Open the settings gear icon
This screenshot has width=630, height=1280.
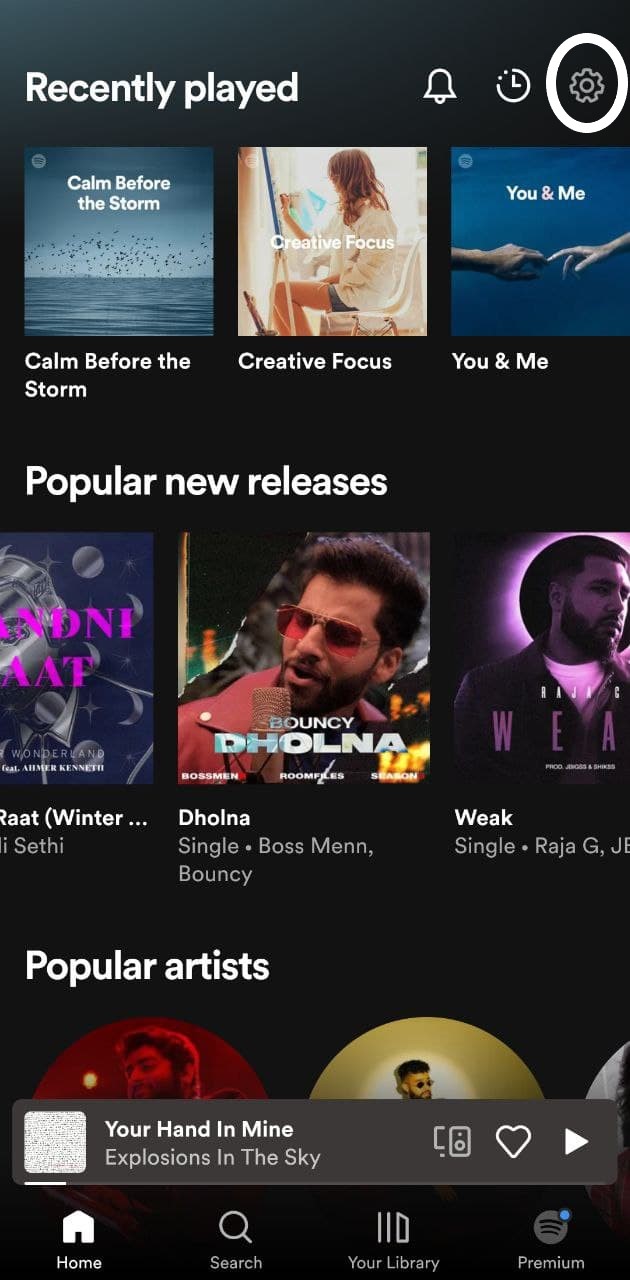(x=587, y=87)
